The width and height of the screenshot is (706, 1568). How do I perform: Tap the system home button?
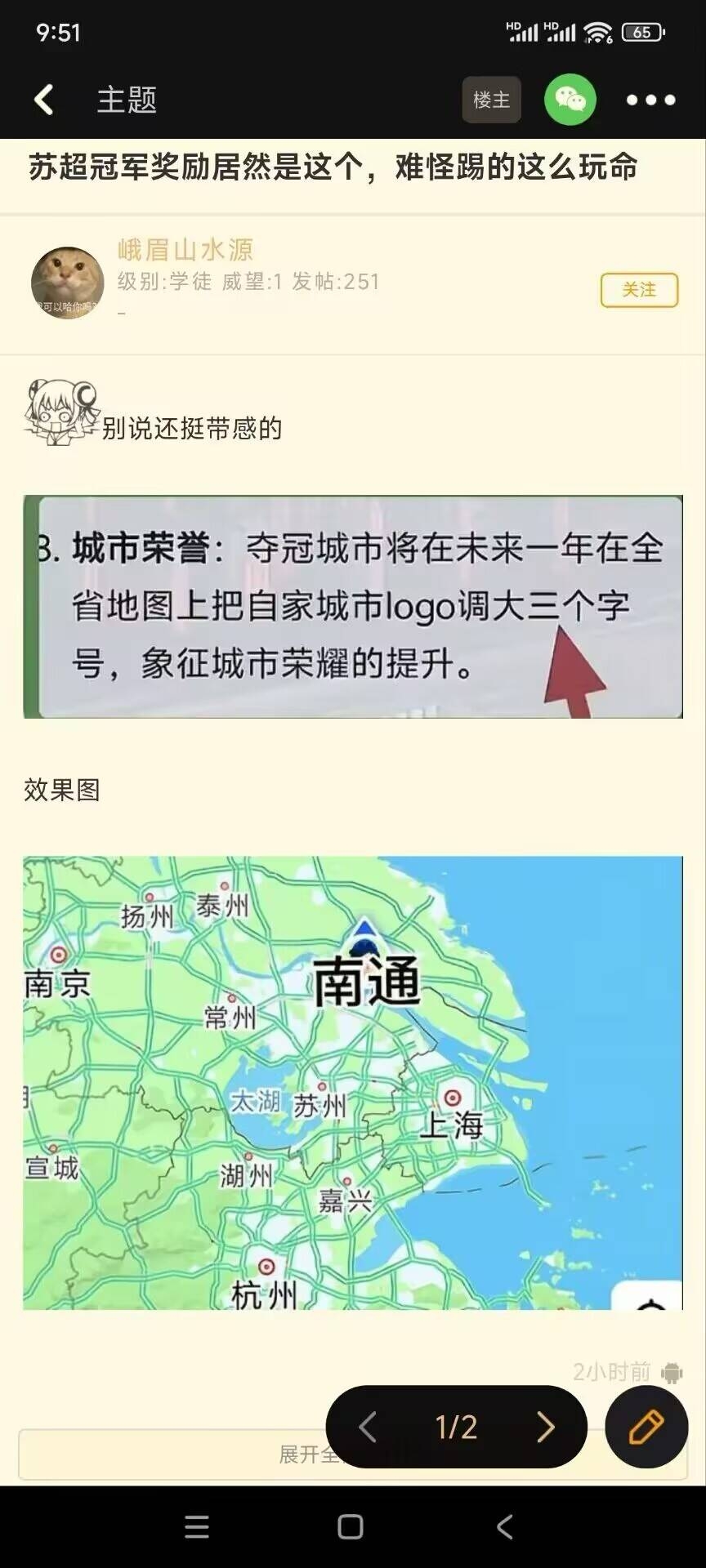pyautogui.click(x=351, y=1526)
